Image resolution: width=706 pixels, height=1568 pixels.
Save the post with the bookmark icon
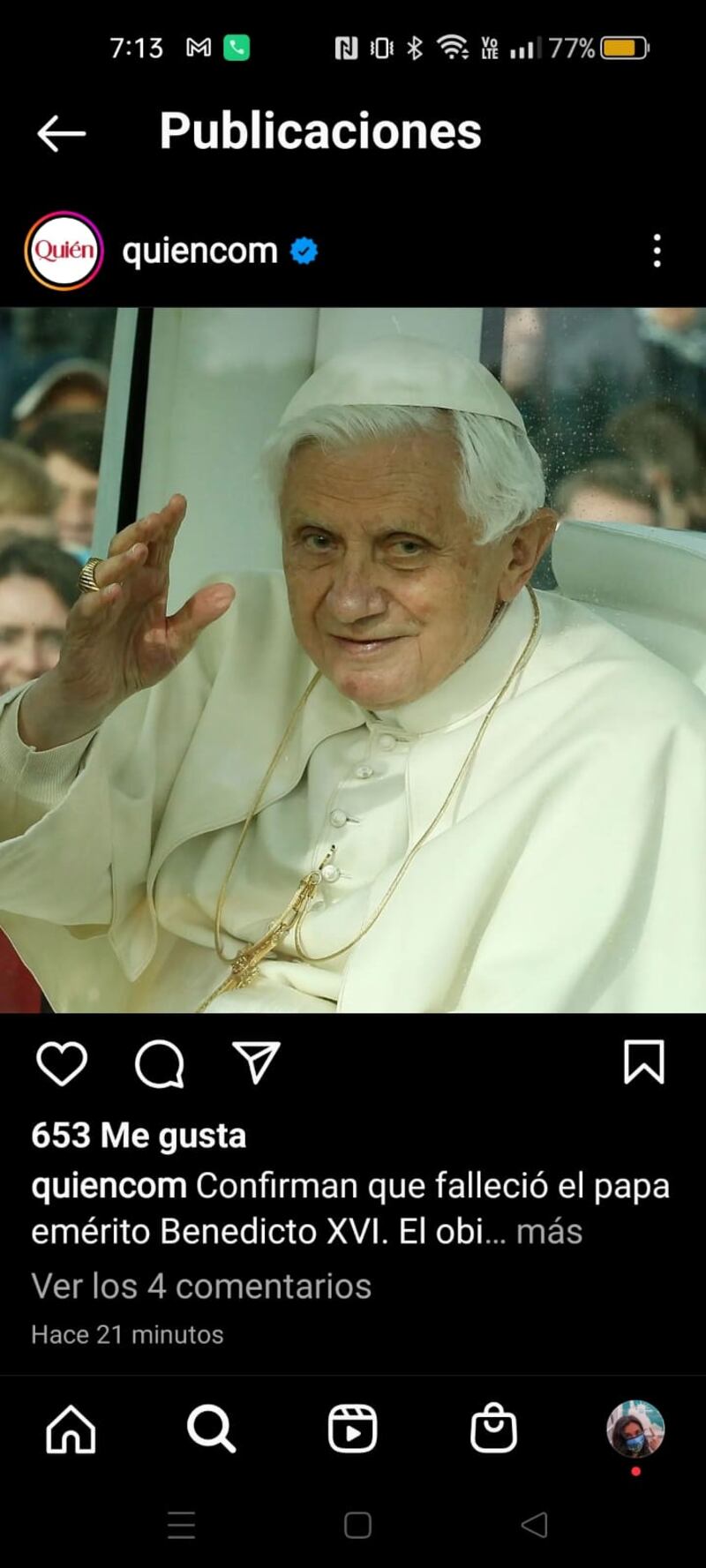[643, 1062]
